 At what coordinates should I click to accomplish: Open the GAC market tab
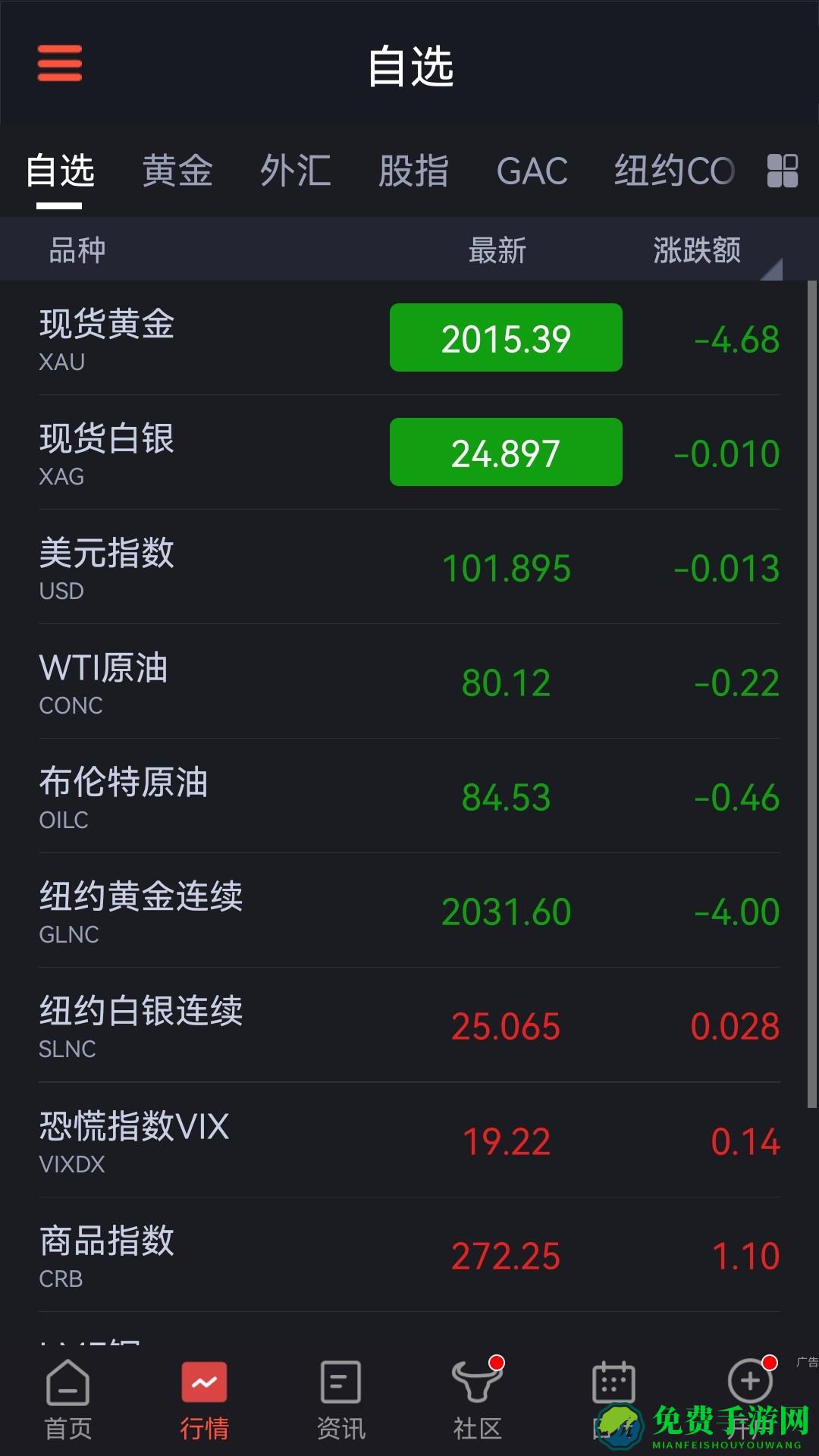point(532,172)
